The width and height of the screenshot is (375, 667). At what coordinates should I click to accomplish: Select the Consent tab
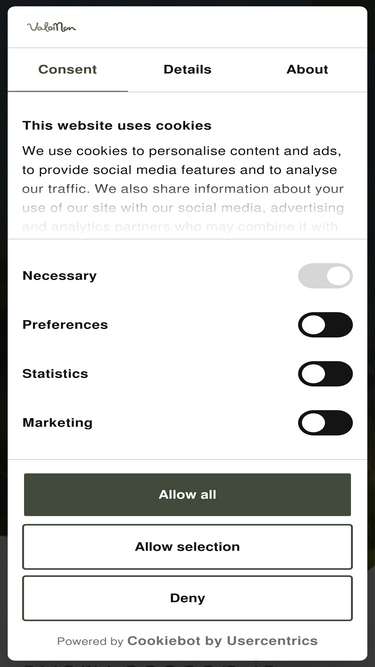point(68,69)
